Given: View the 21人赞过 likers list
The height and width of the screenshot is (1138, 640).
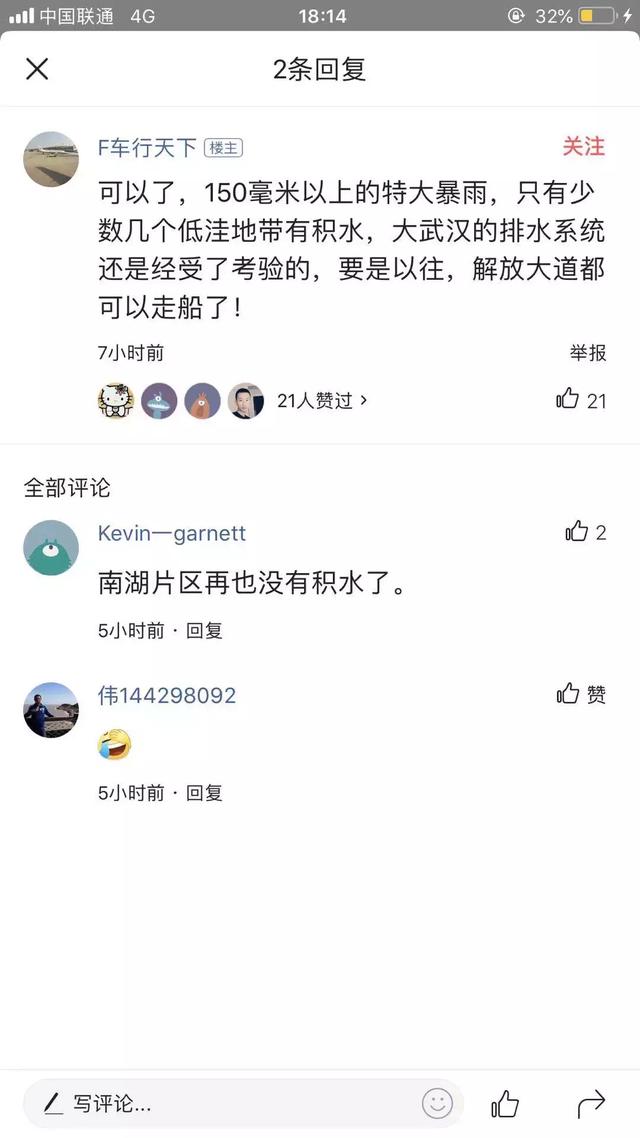Looking at the screenshot, I should click(x=322, y=401).
